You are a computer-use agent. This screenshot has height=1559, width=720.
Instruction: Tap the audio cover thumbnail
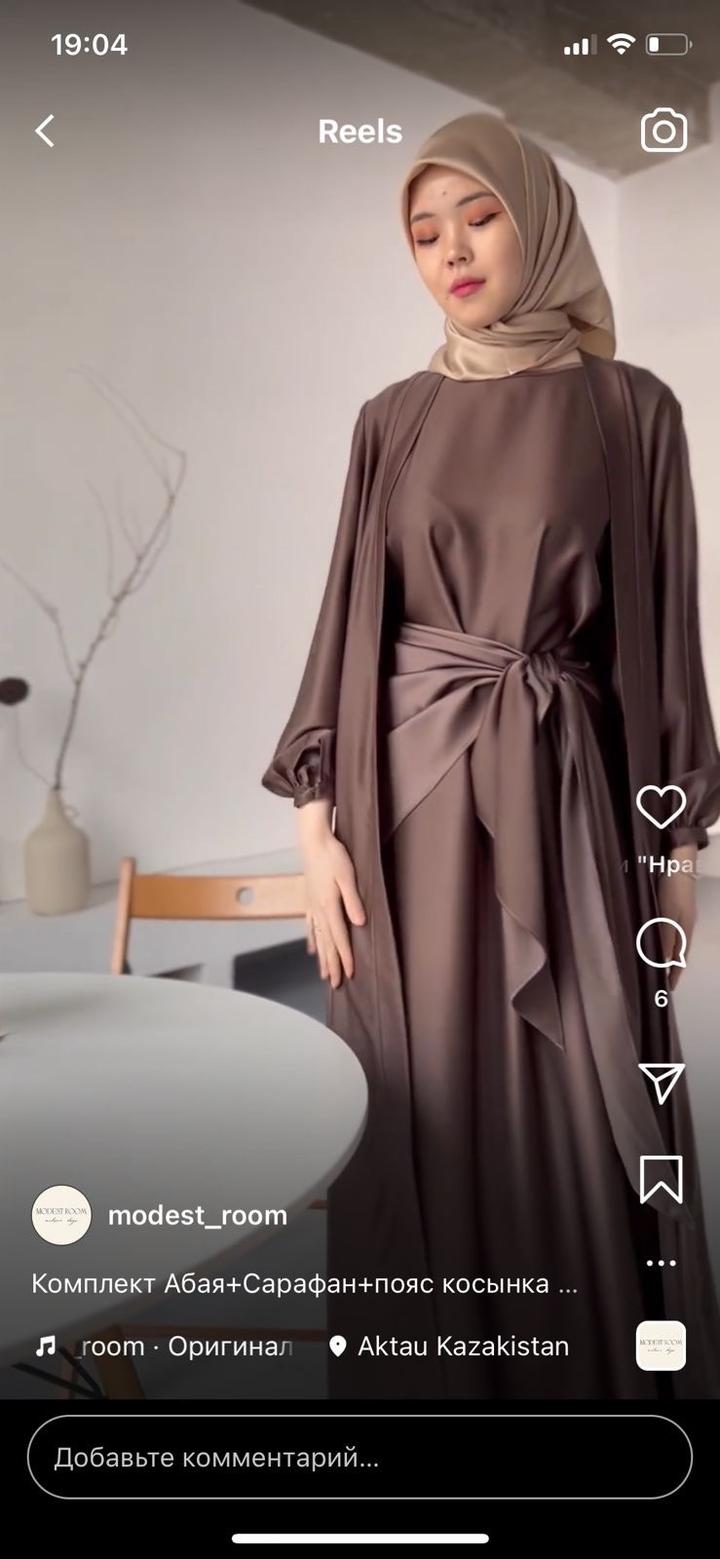point(661,1345)
